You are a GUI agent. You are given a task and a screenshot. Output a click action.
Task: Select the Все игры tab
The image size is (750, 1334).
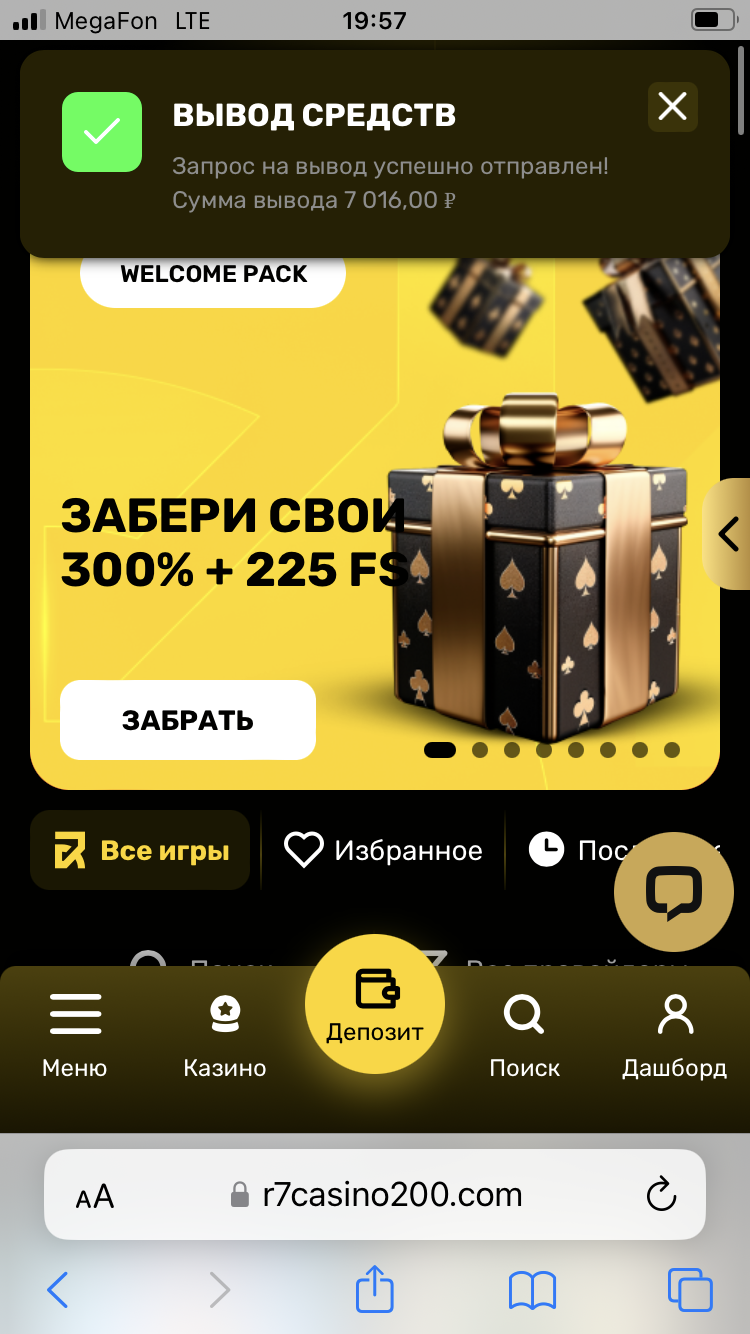point(140,850)
